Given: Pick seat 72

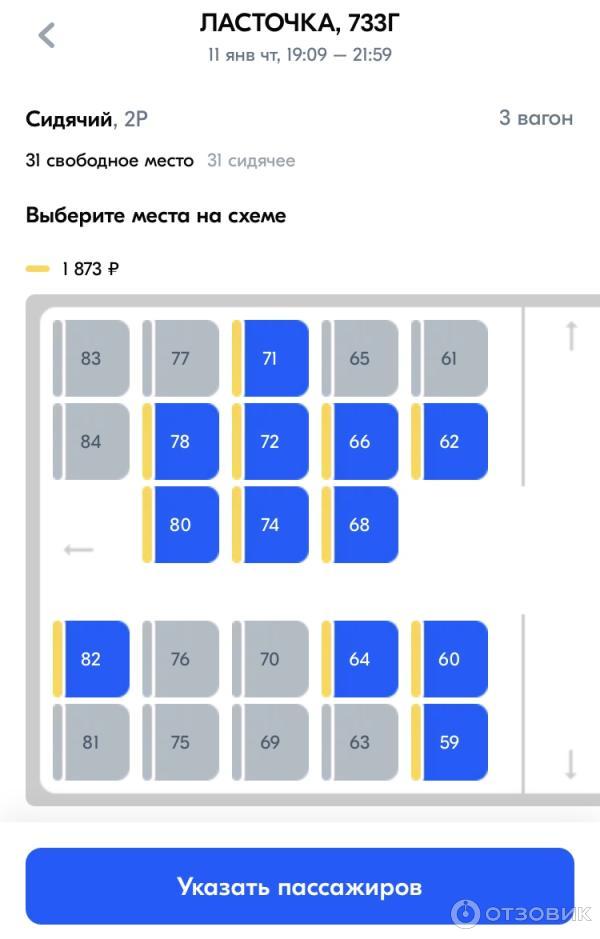Looking at the screenshot, I should coord(270,441).
